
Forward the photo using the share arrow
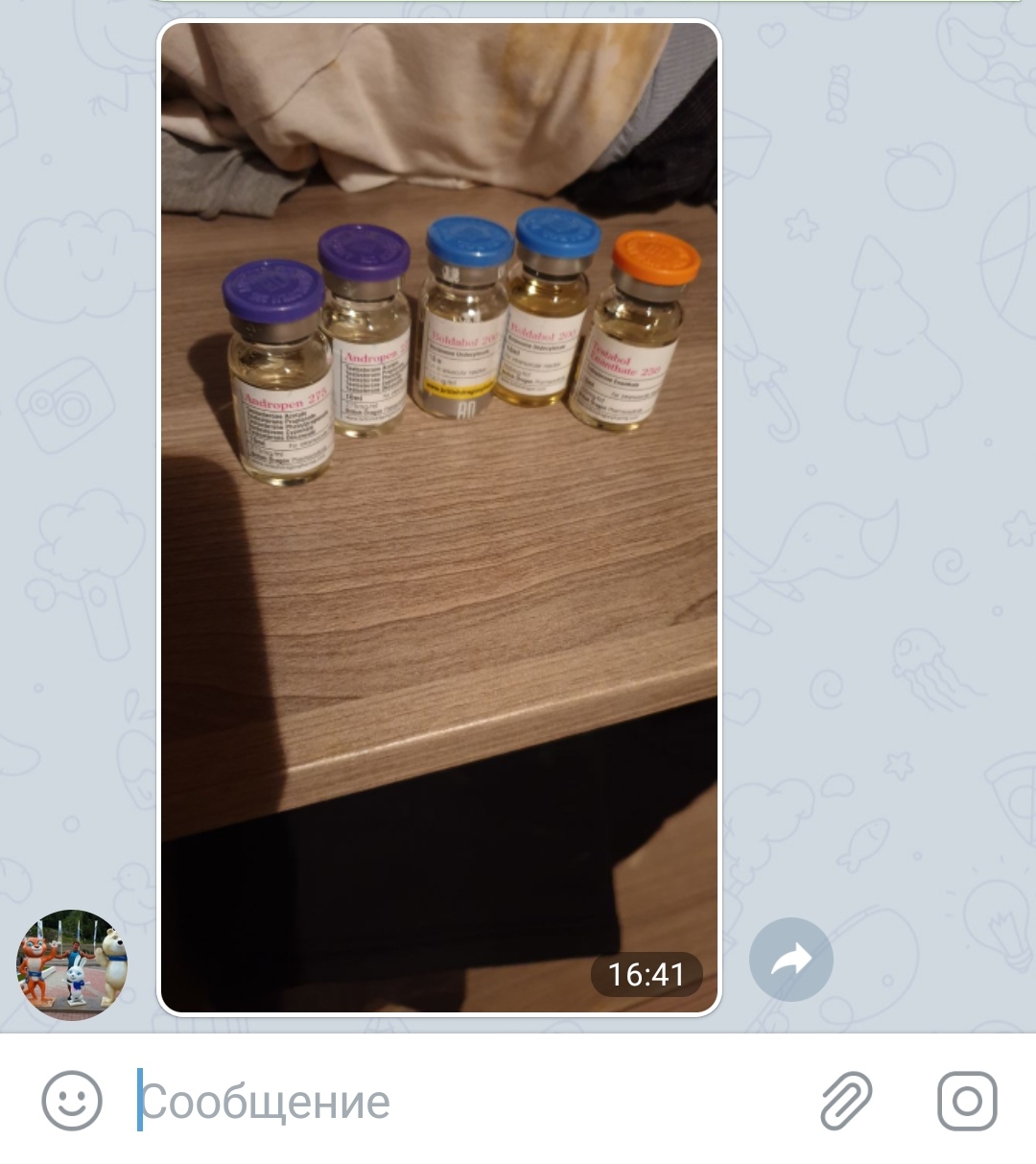point(791,960)
